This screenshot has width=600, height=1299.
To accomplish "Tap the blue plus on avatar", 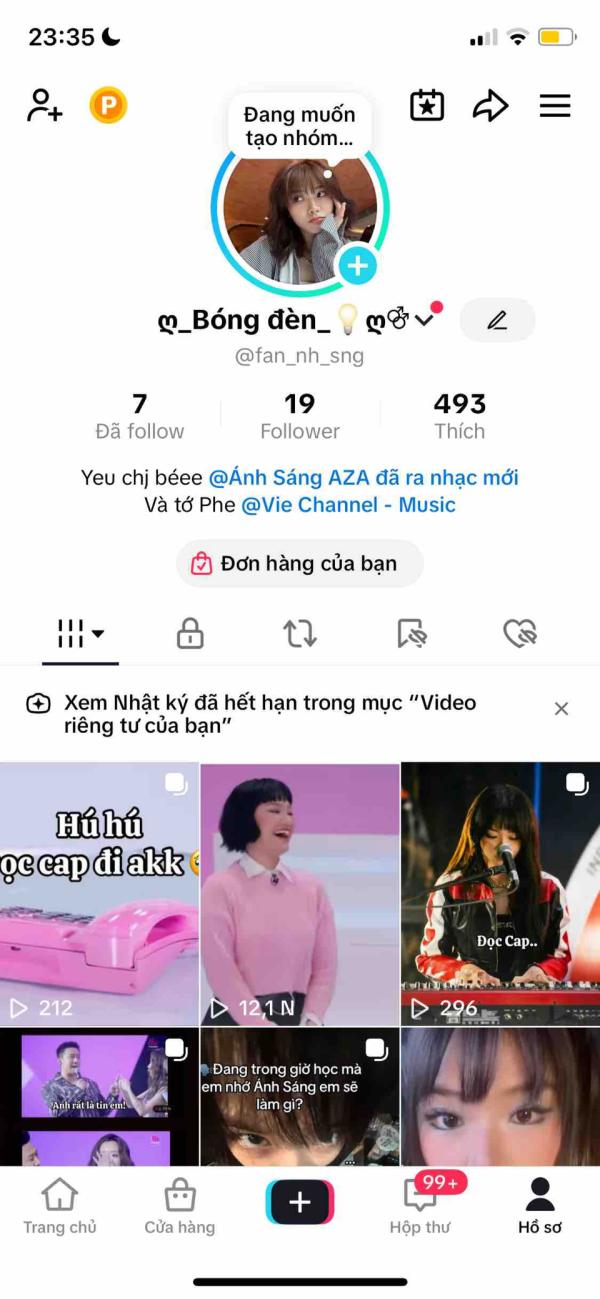I will coord(357,266).
